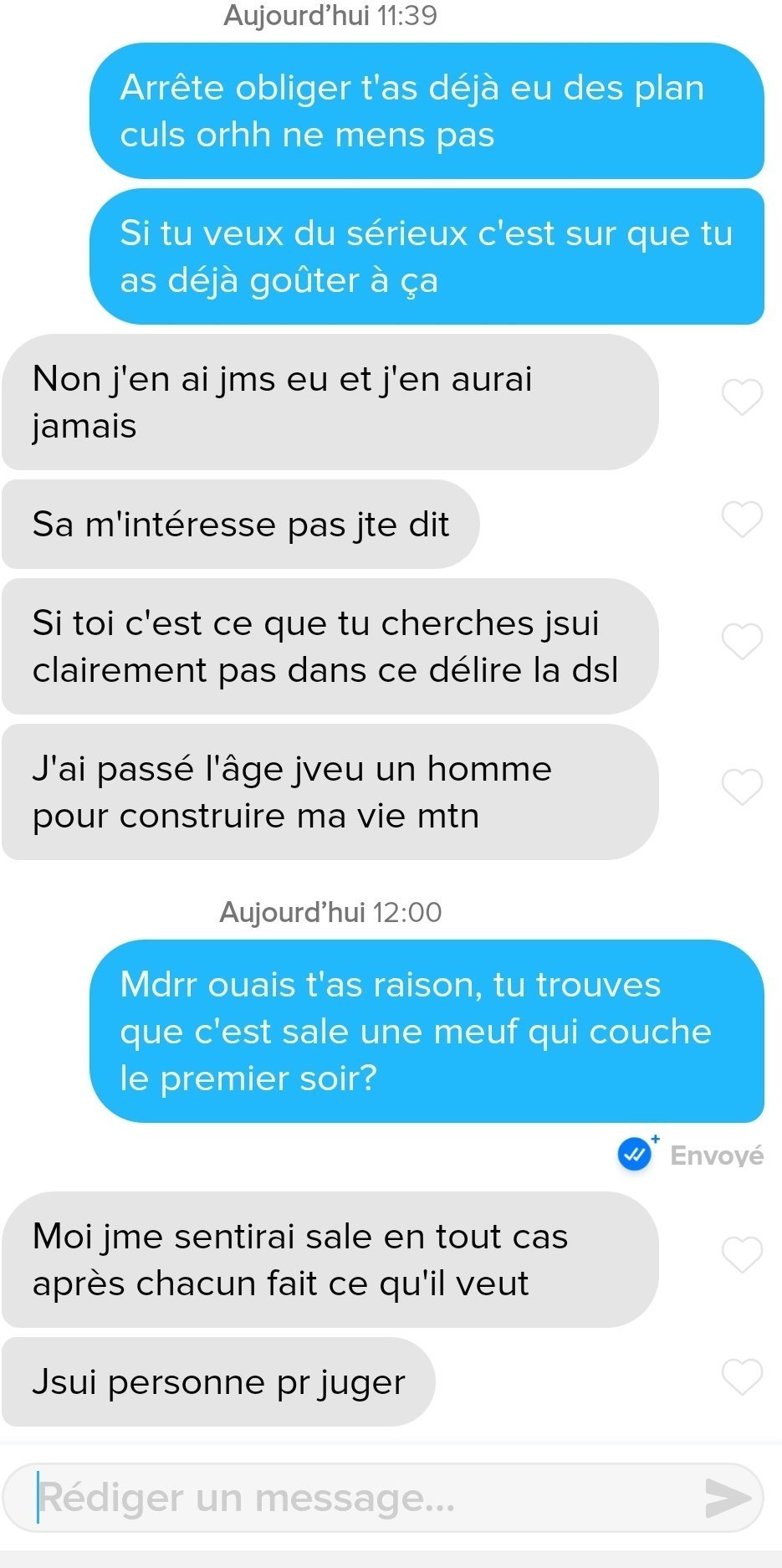Tap the send arrow button

(x=728, y=1498)
